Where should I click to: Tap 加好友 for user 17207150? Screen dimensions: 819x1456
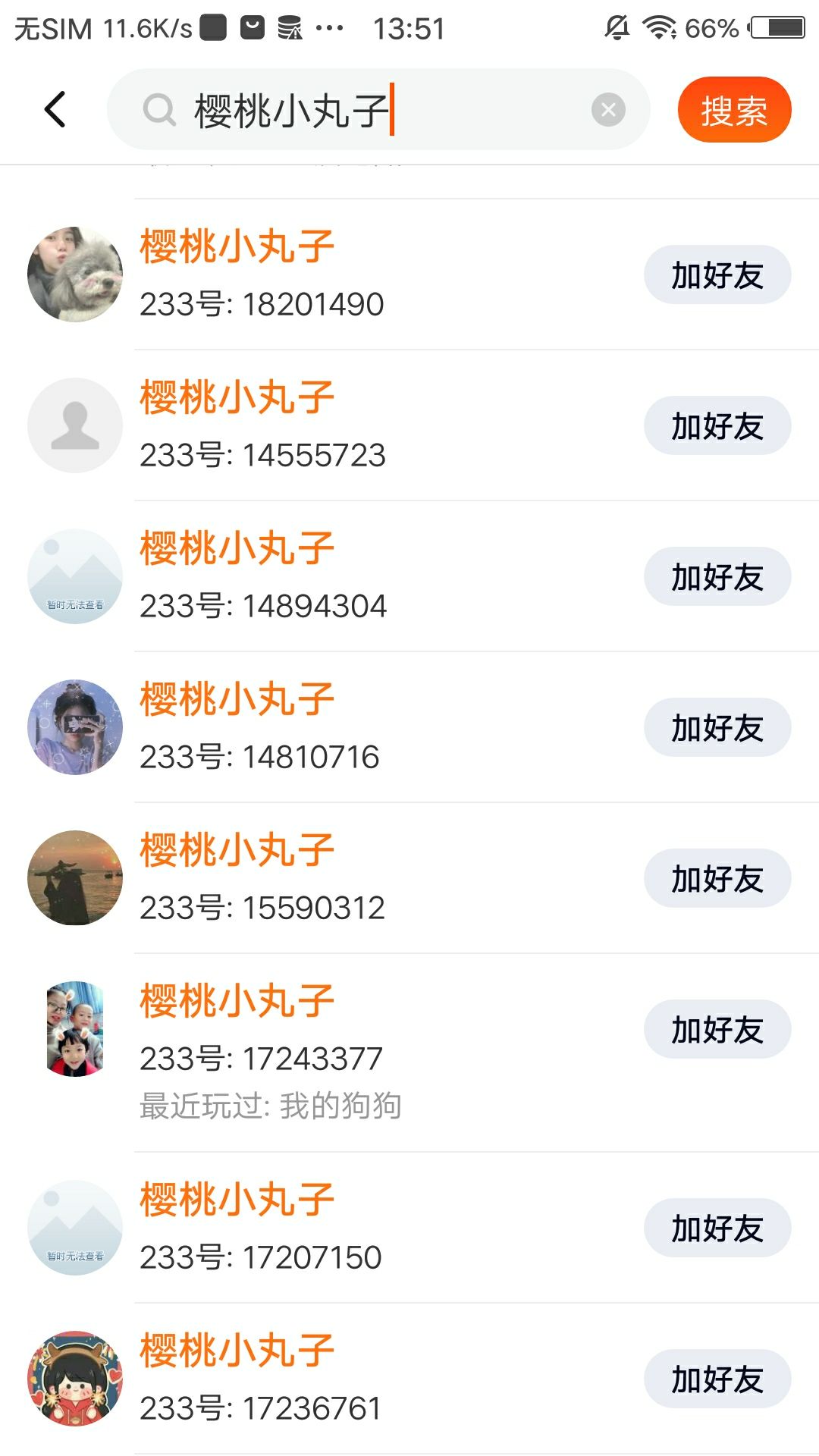point(717,1228)
